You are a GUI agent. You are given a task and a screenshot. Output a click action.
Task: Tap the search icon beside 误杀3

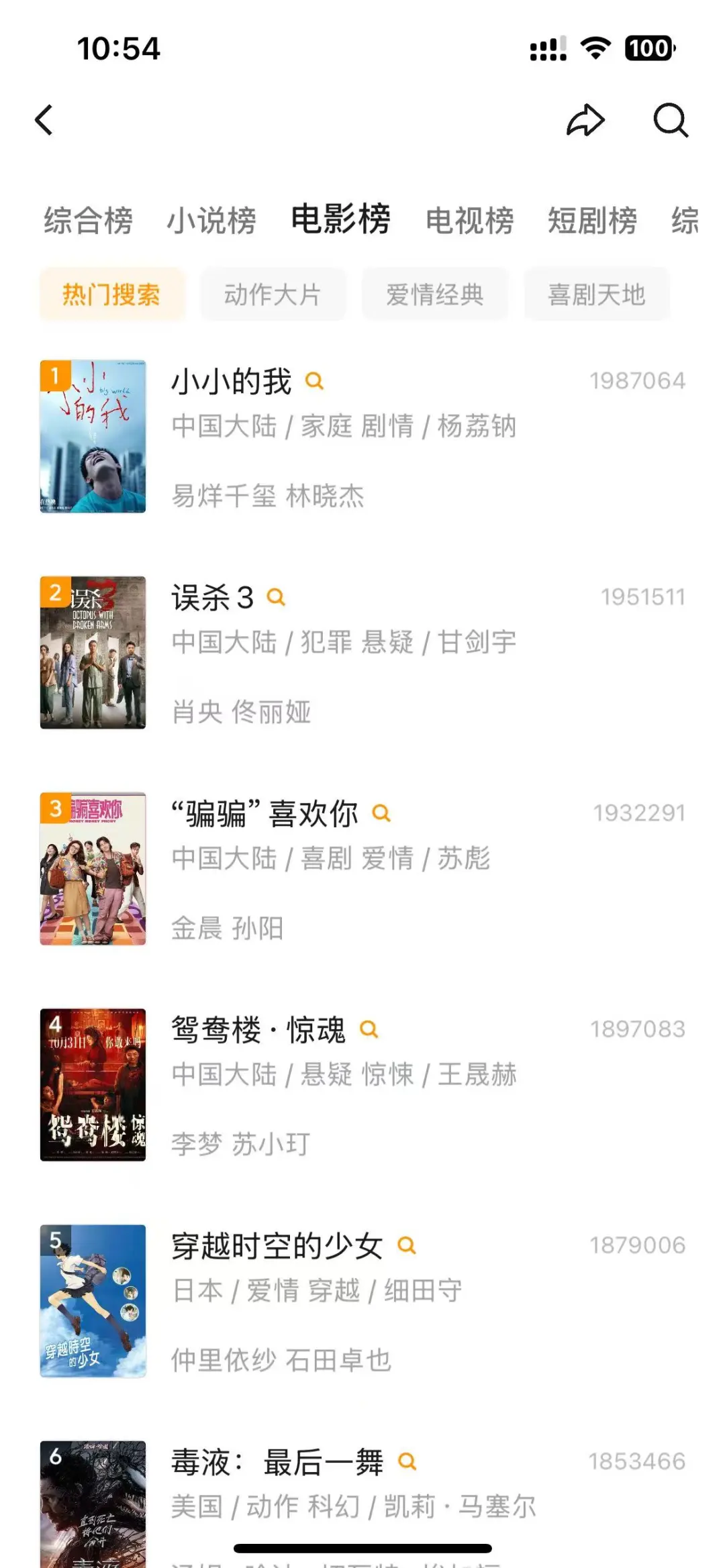[276, 597]
